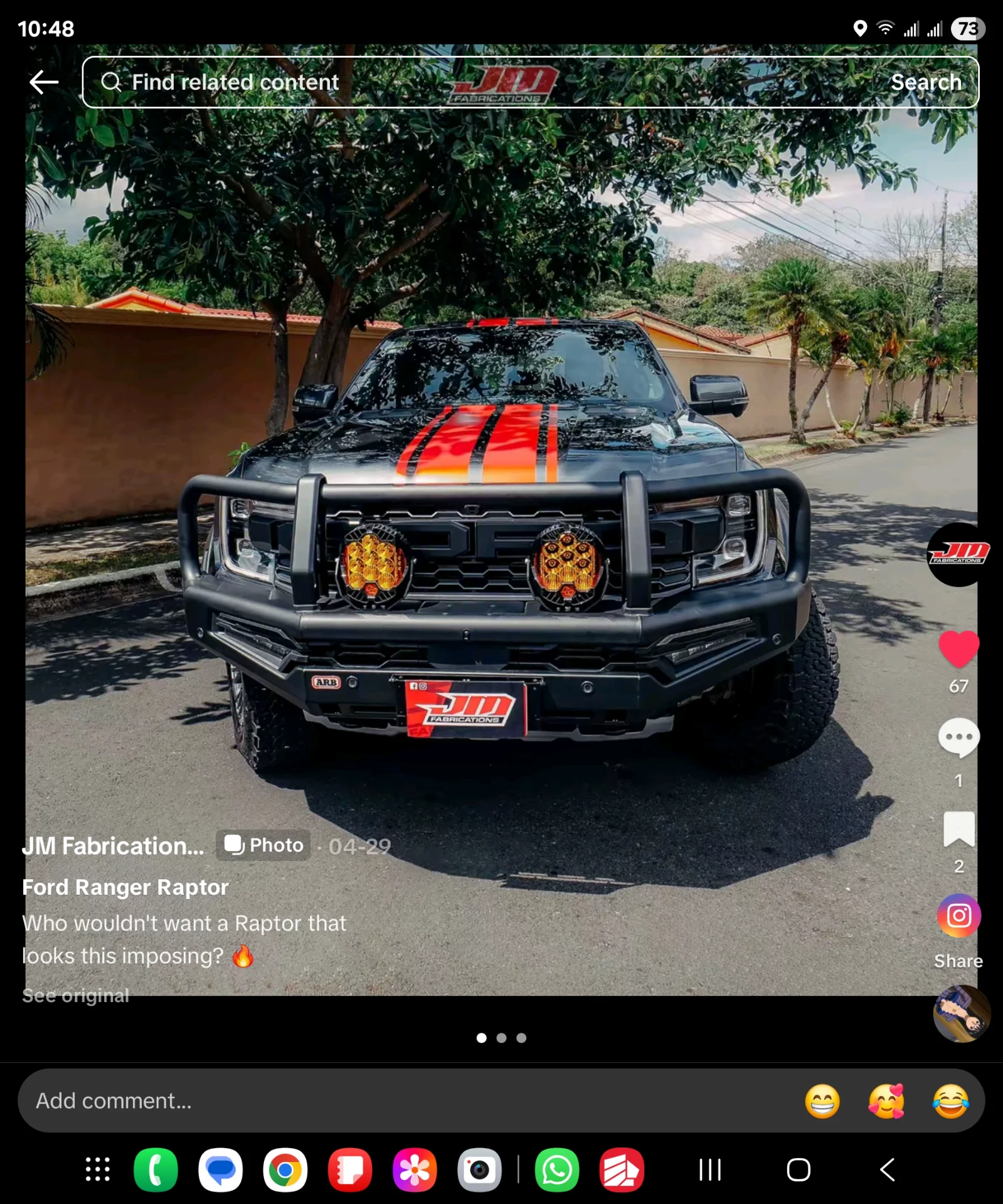Viewport: 1003px width, 1204px height.
Task: Tap the second pagination dot
Action: (x=501, y=1037)
